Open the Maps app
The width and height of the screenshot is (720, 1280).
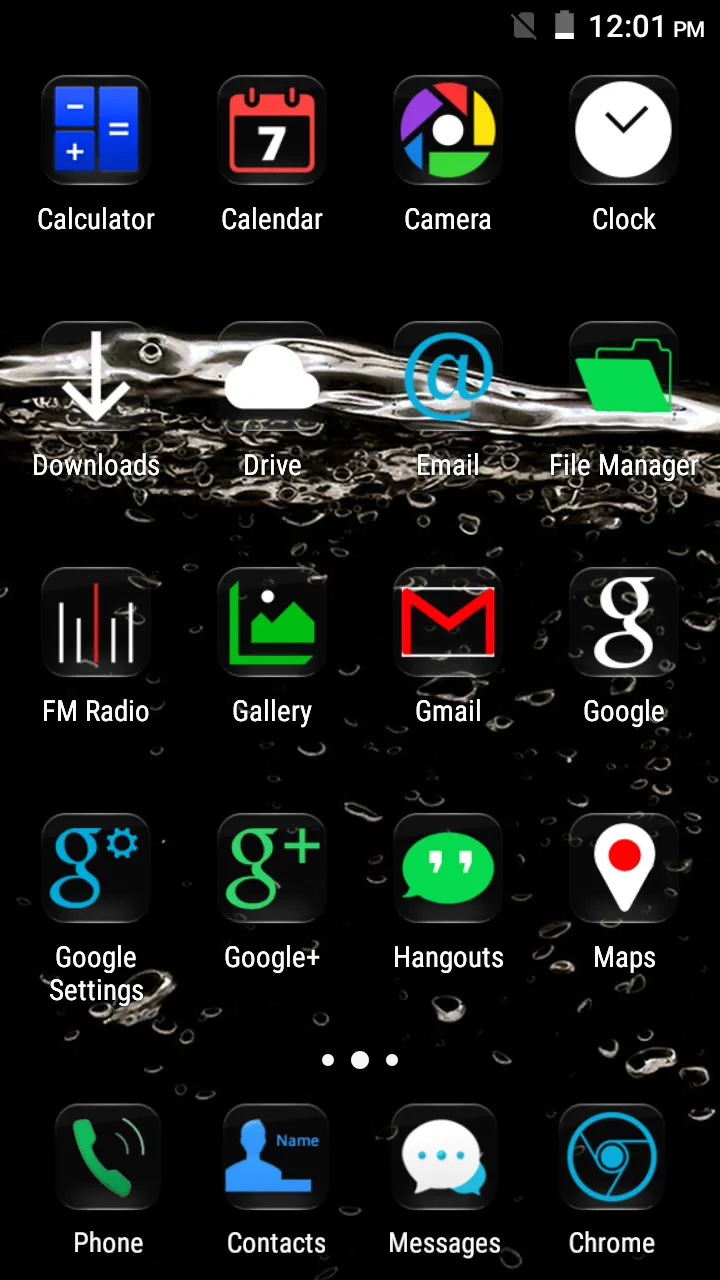(624, 867)
